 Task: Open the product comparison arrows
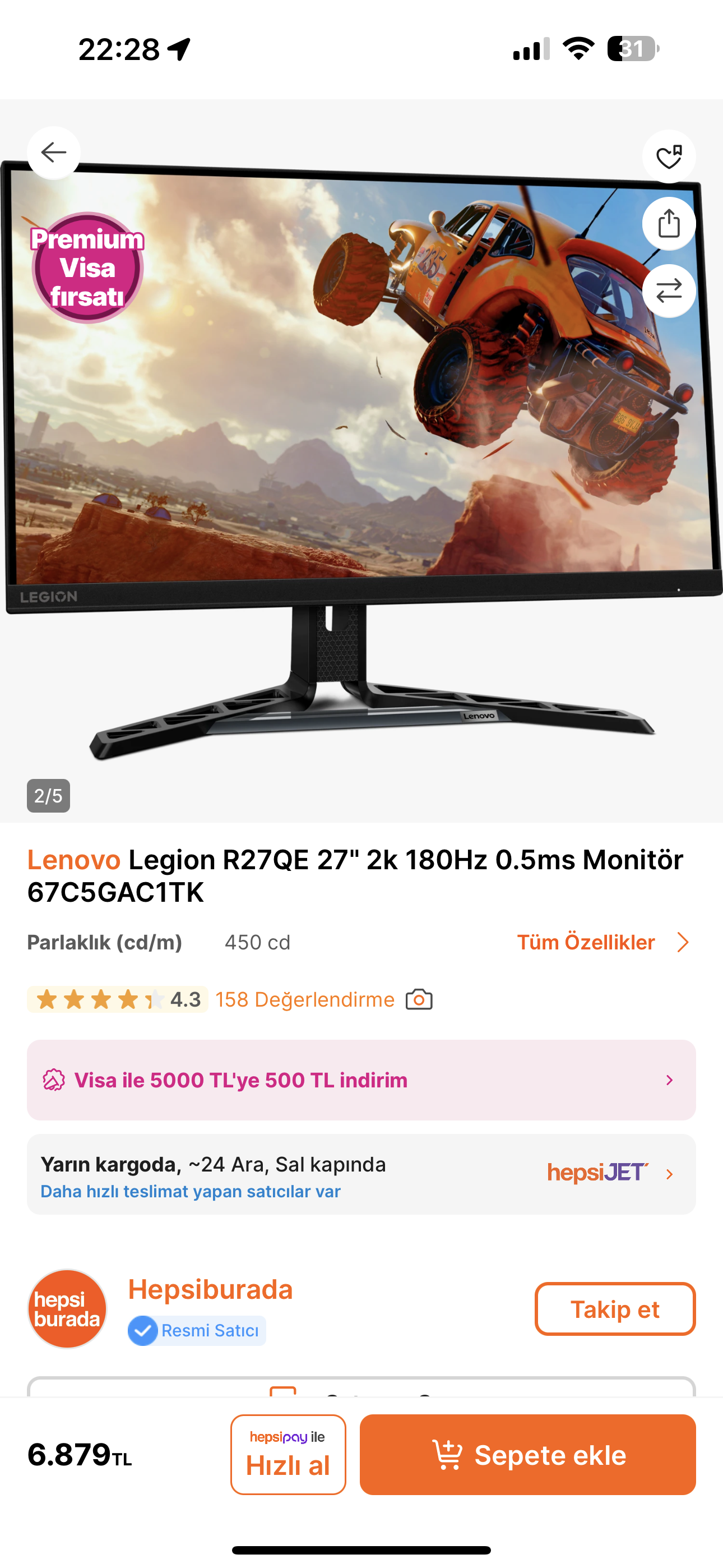pyautogui.click(x=669, y=291)
